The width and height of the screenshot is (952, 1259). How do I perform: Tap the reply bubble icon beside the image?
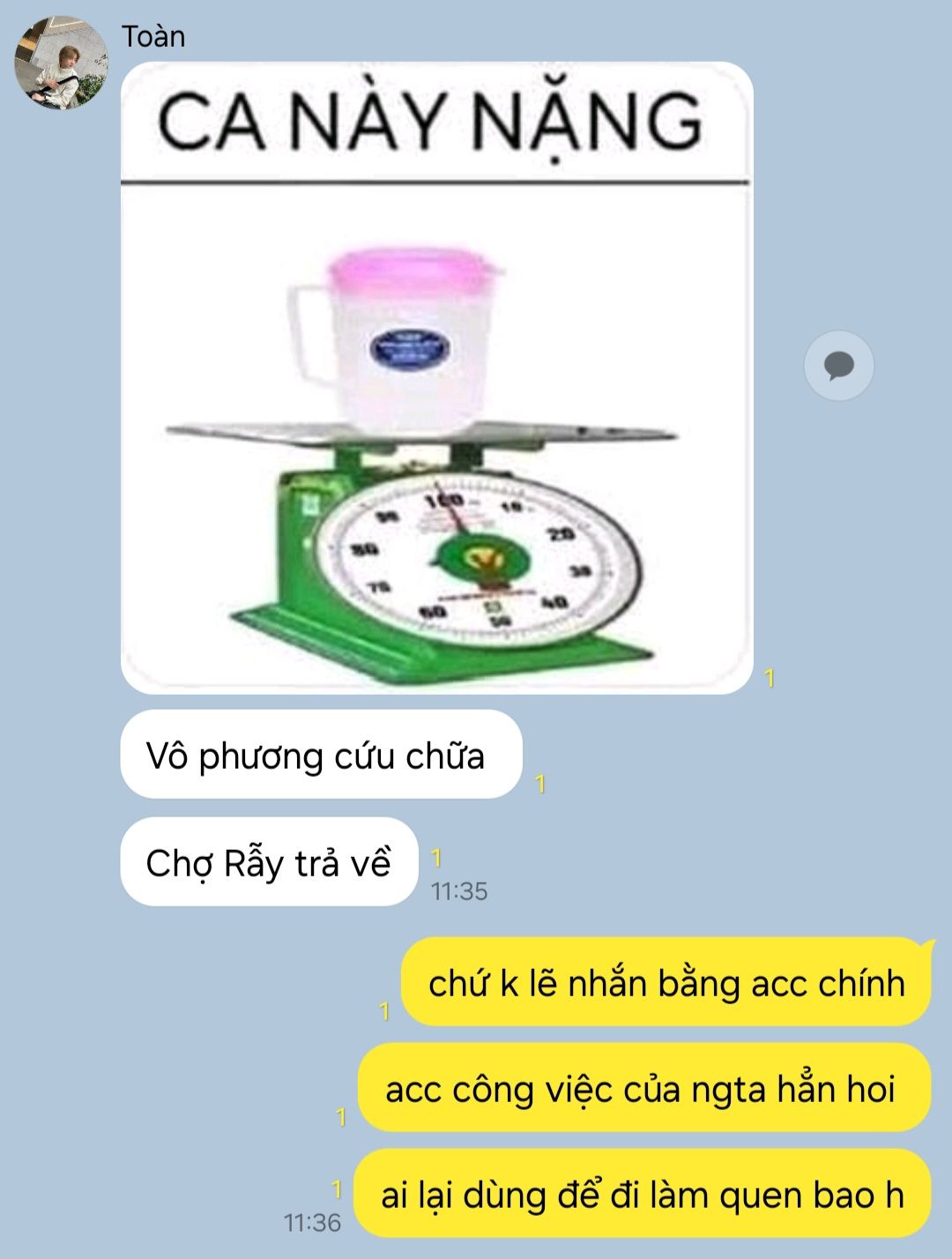tap(838, 365)
